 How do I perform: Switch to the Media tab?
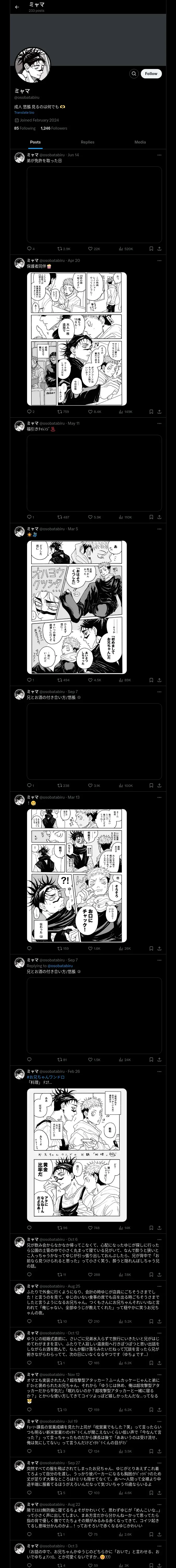pos(139,142)
